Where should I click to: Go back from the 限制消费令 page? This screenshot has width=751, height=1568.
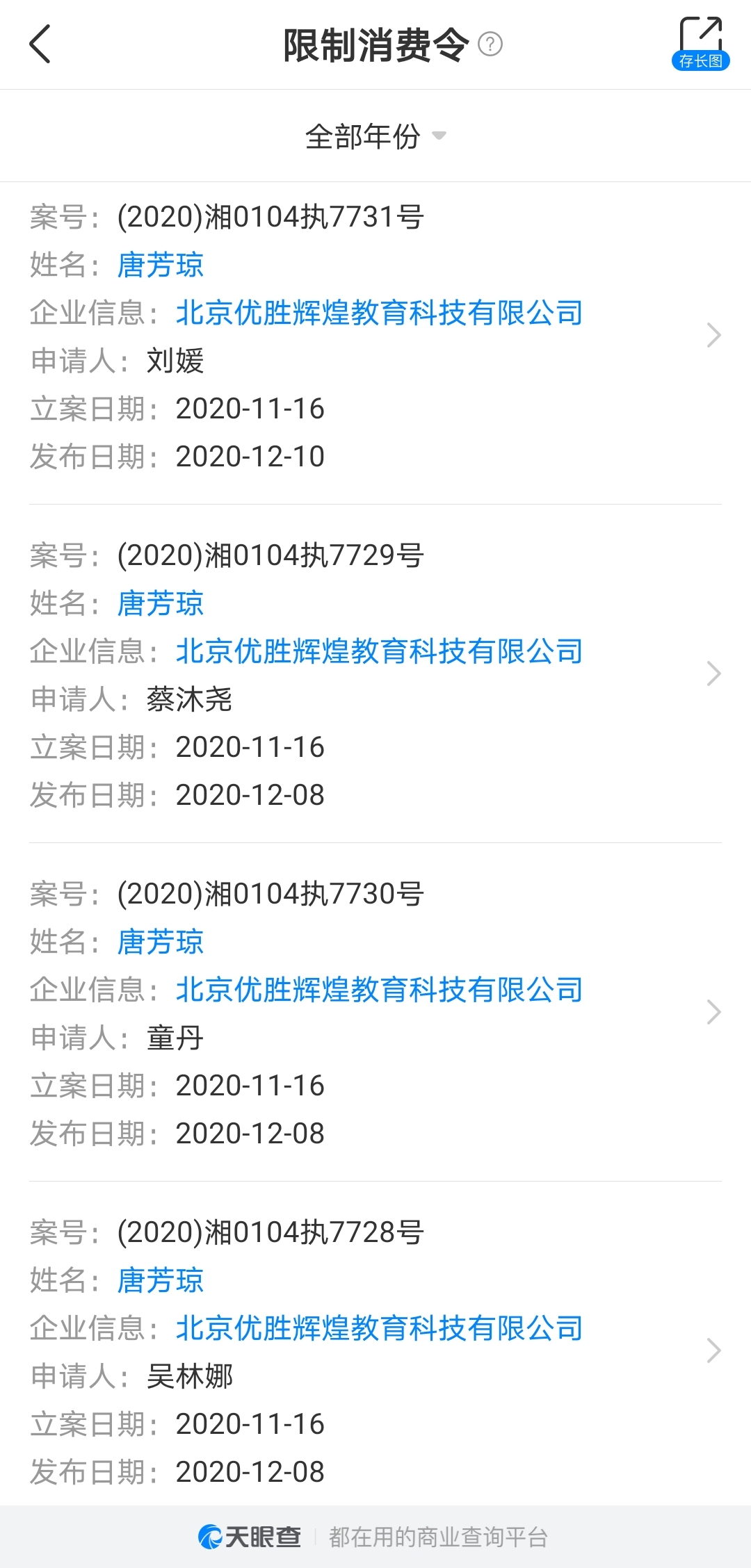pyautogui.click(x=40, y=44)
